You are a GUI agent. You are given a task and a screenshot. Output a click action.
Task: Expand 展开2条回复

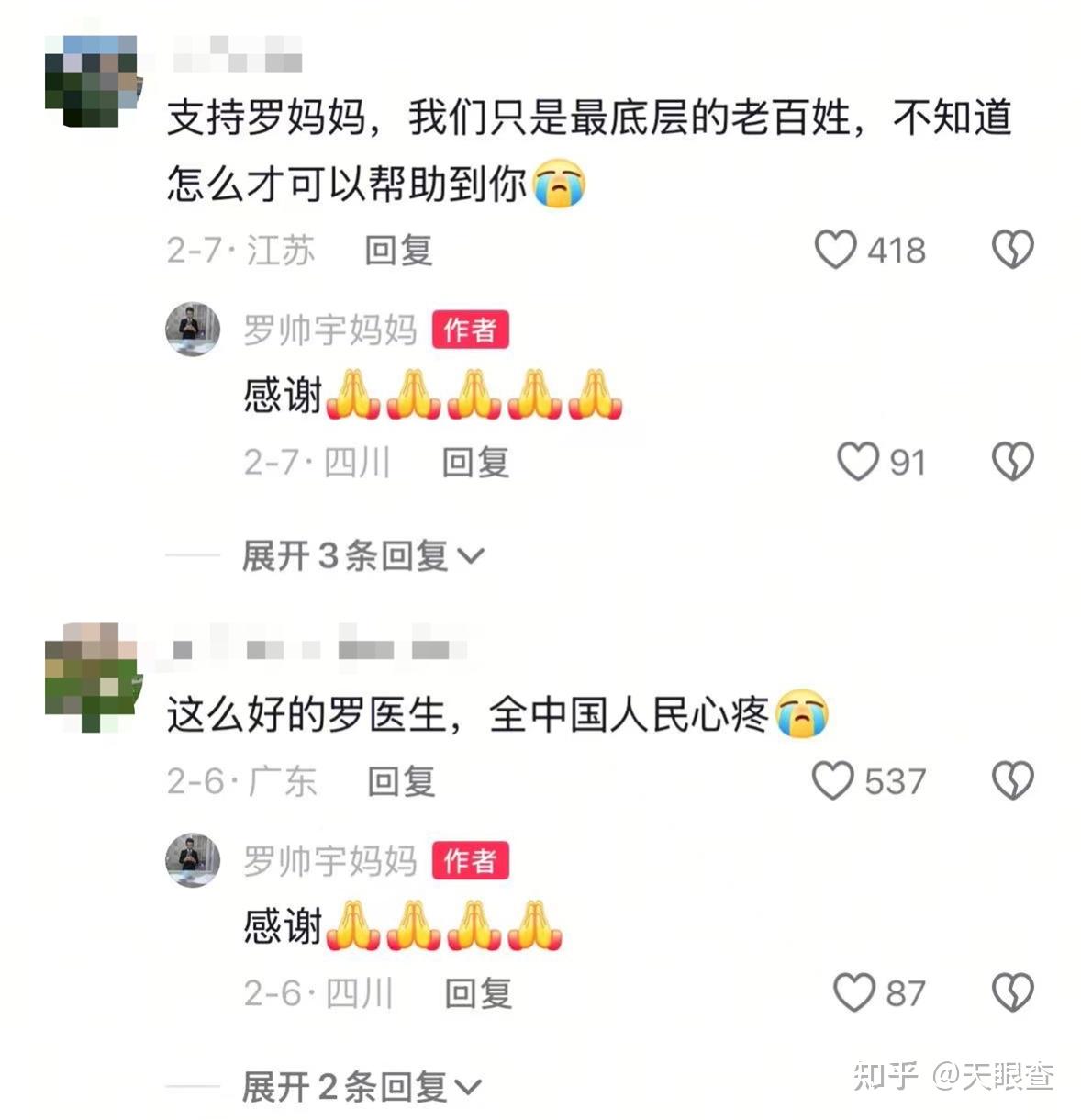(362, 1088)
